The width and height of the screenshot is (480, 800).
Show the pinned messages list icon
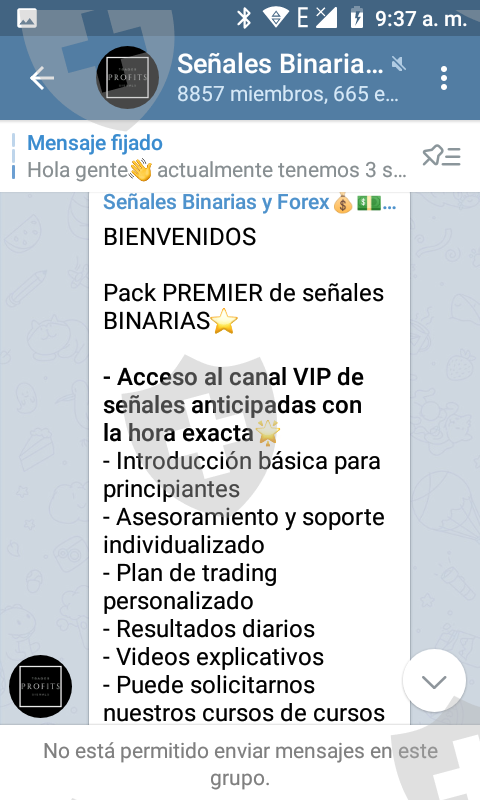441,156
